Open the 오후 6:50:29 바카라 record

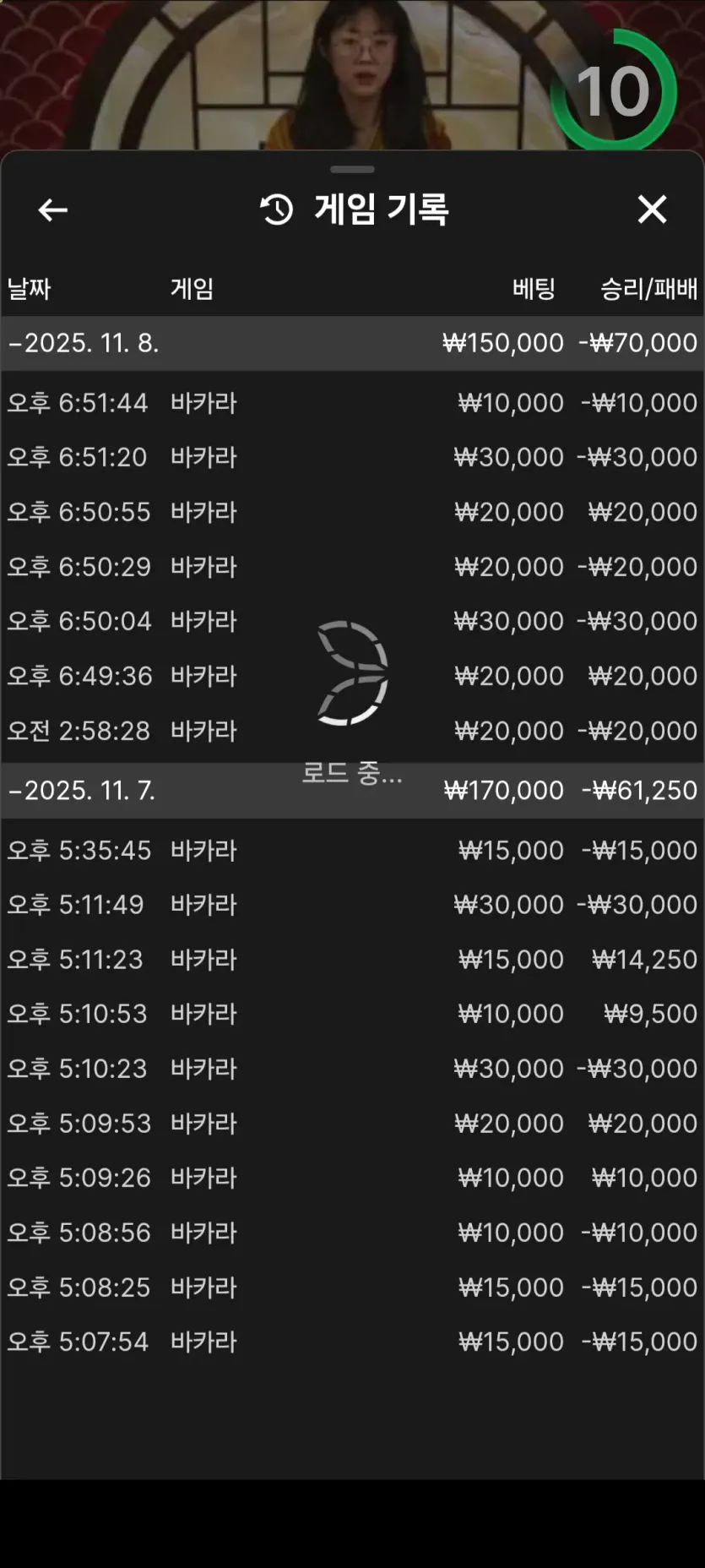click(353, 567)
